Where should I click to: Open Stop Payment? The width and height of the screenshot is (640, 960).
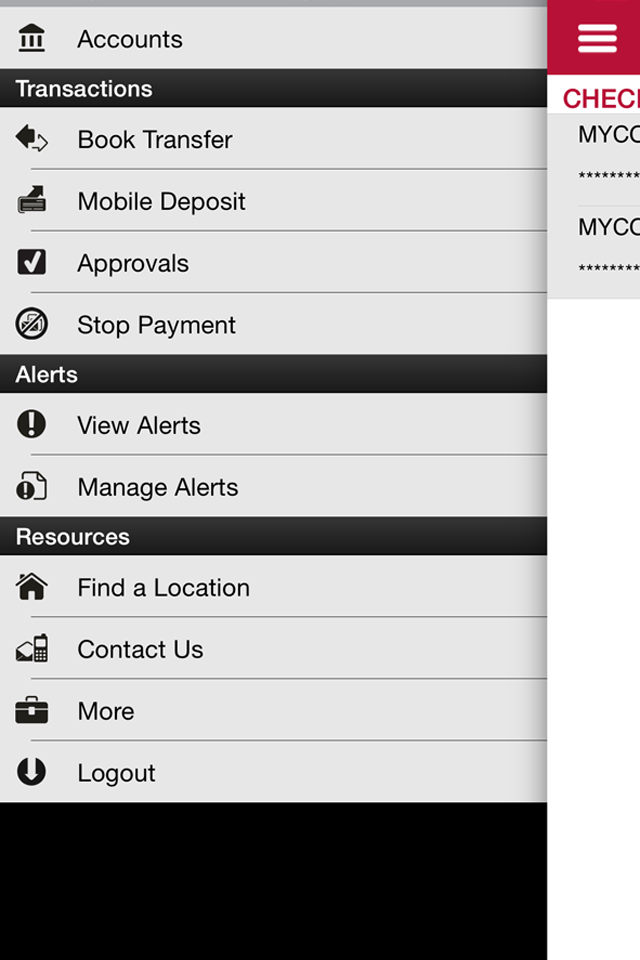pos(273,324)
